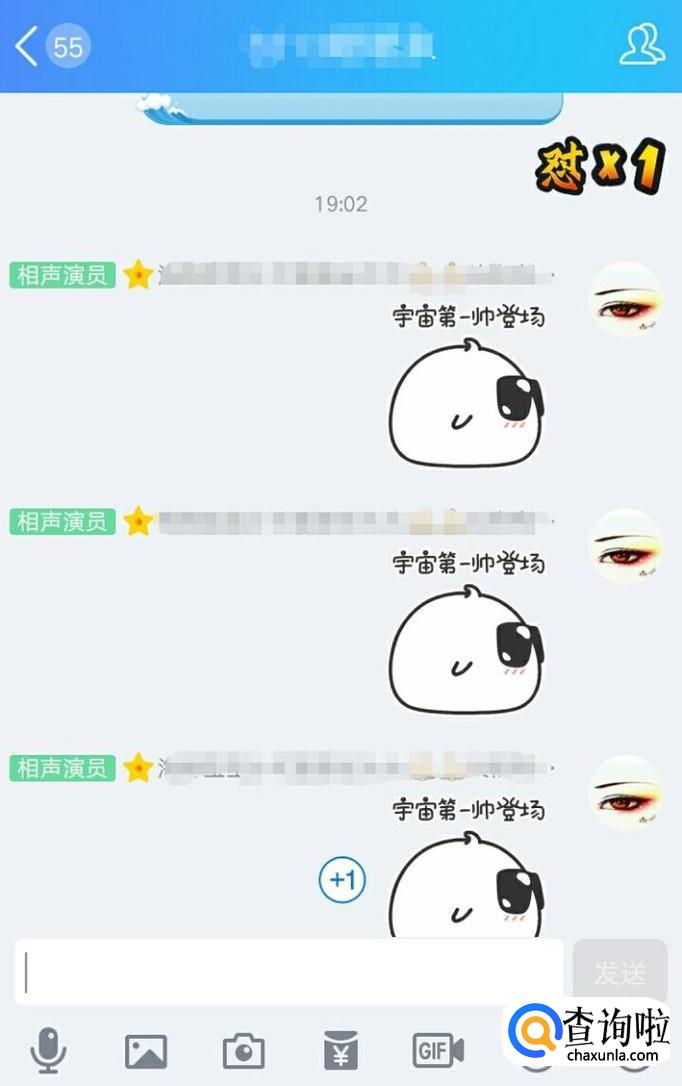Open the voice microphone input

click(47, 1050)
